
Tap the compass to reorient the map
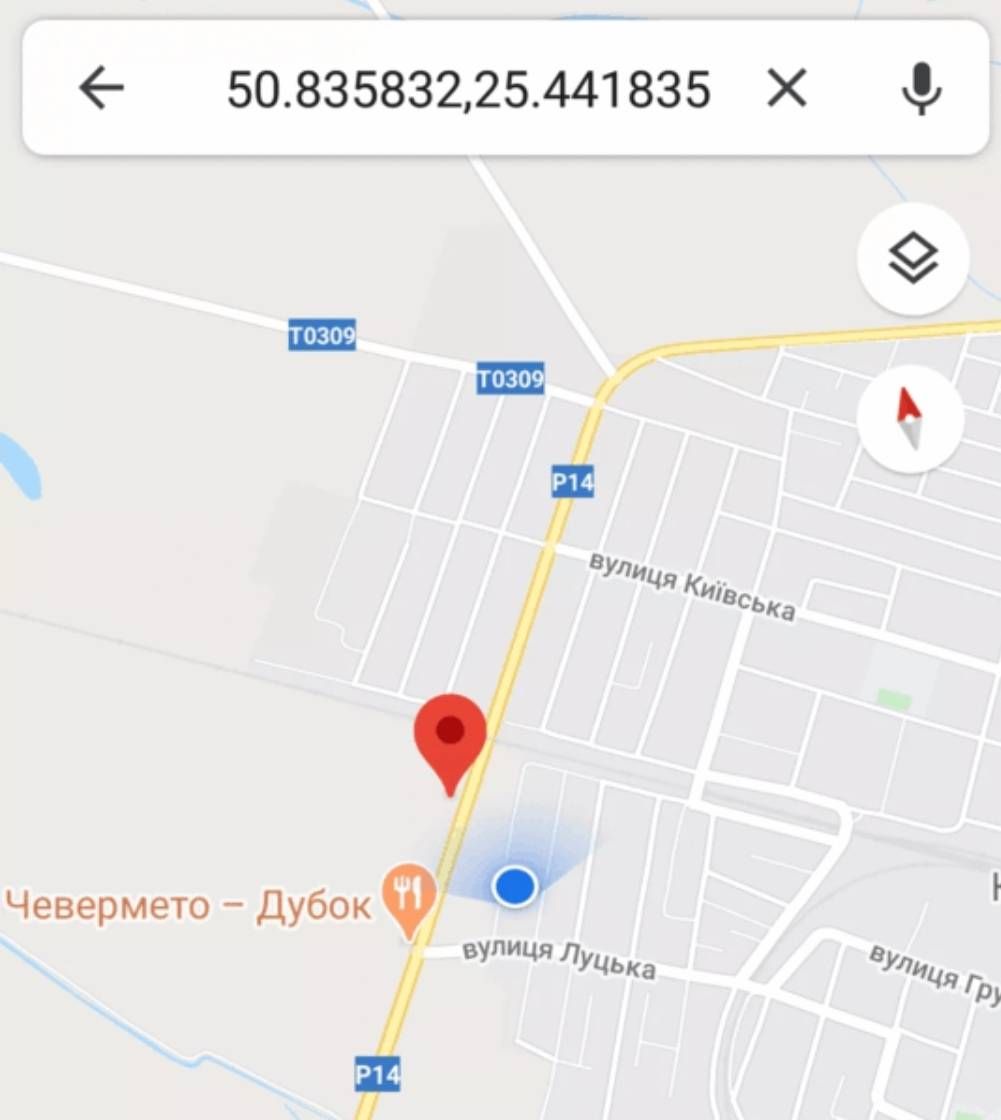(x=910, y=419)
